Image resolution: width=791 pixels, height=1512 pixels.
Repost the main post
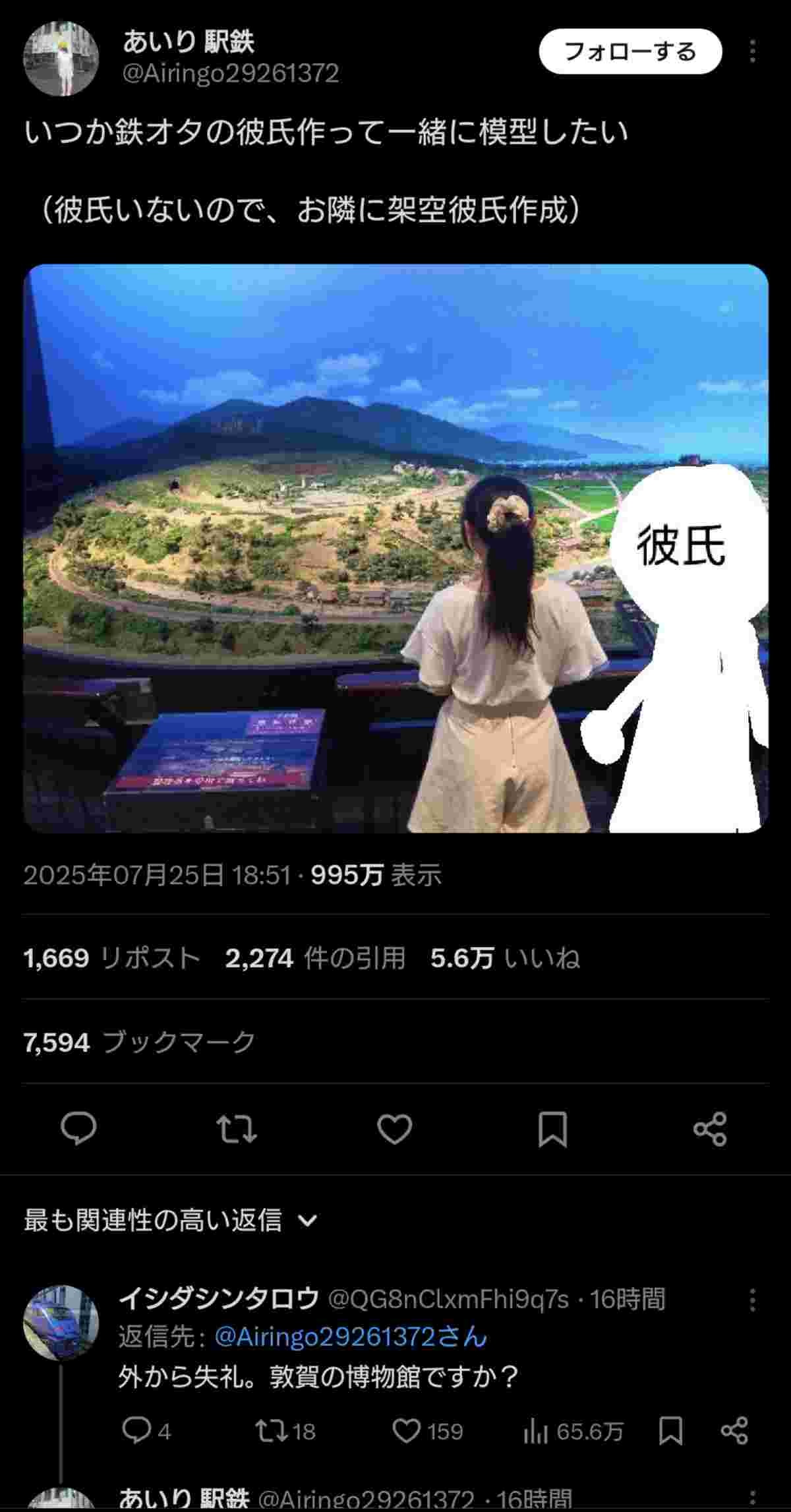[x=237, y=1128]
